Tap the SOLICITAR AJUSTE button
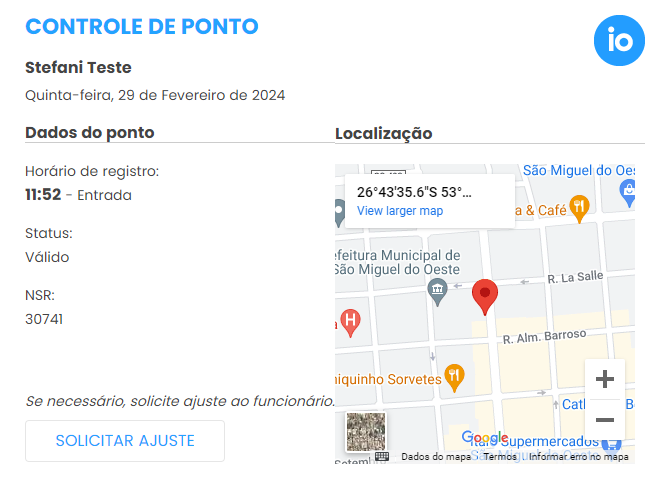This screenshot has width=660, height=492. coord(125,440)
